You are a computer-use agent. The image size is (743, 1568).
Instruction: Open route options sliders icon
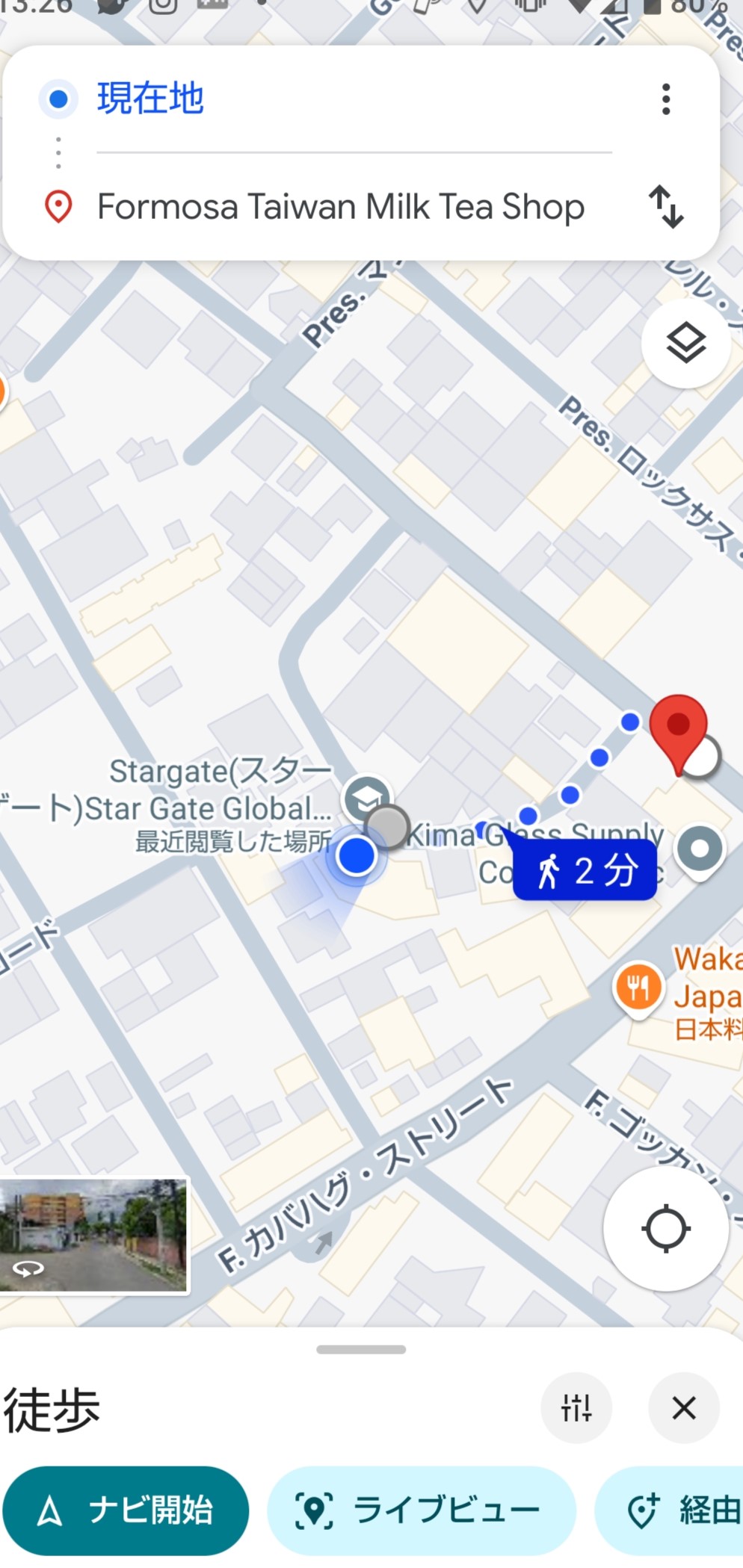click(576, 1408)
